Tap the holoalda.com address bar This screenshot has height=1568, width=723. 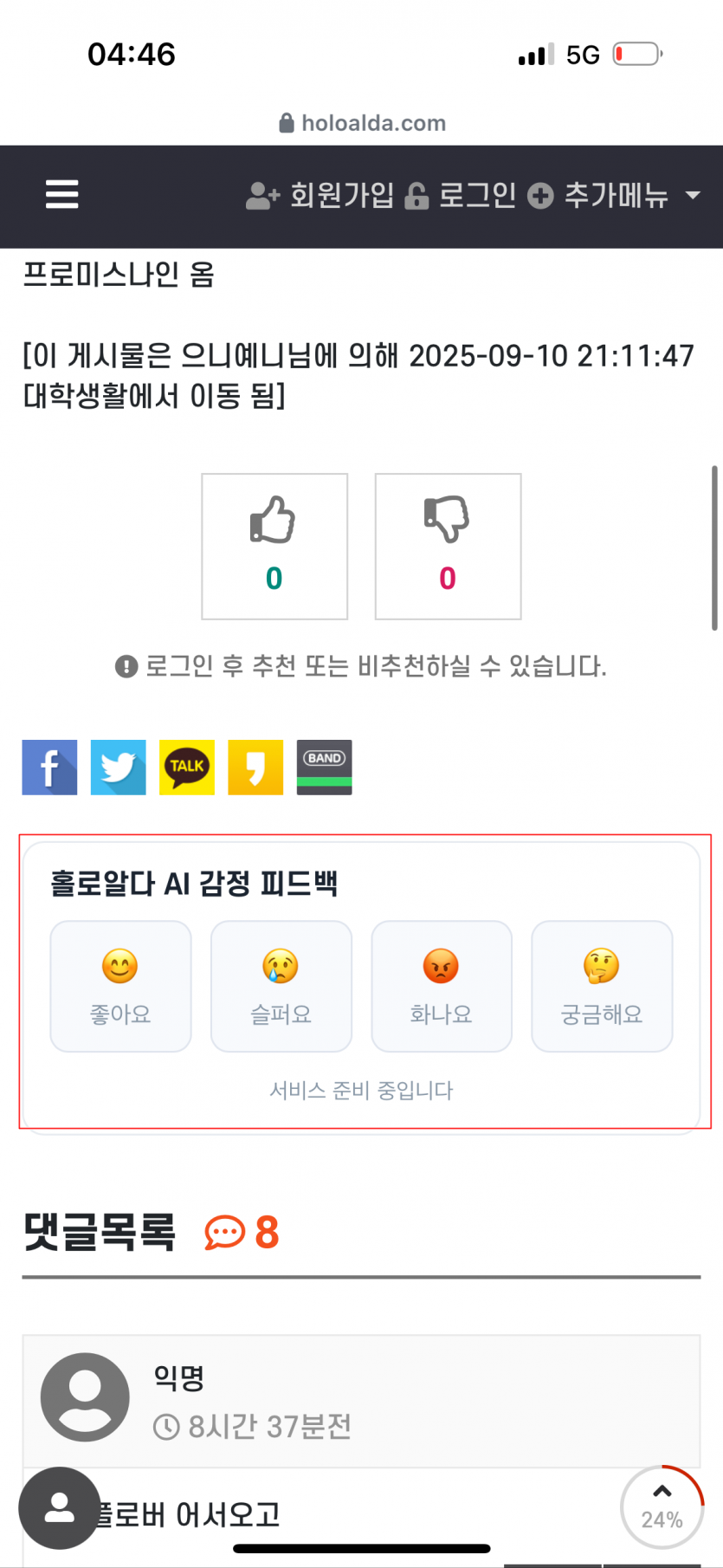[362, 123]
